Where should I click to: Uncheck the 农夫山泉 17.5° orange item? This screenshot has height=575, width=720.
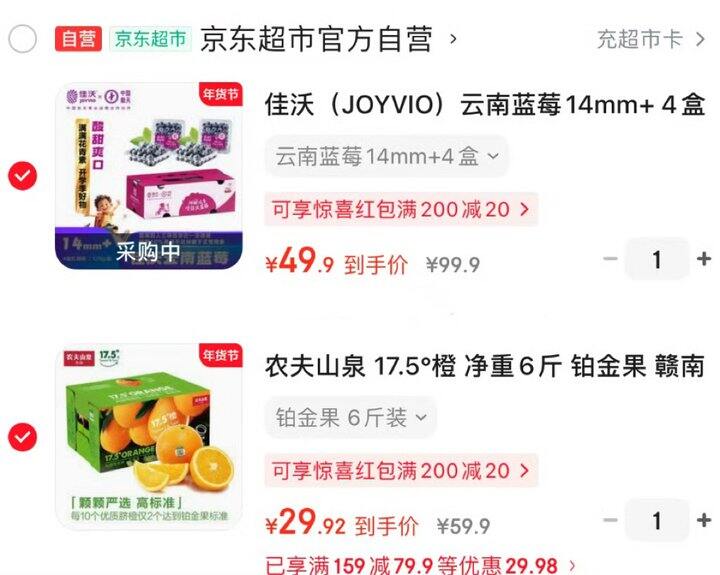click(x=22, y=437)
